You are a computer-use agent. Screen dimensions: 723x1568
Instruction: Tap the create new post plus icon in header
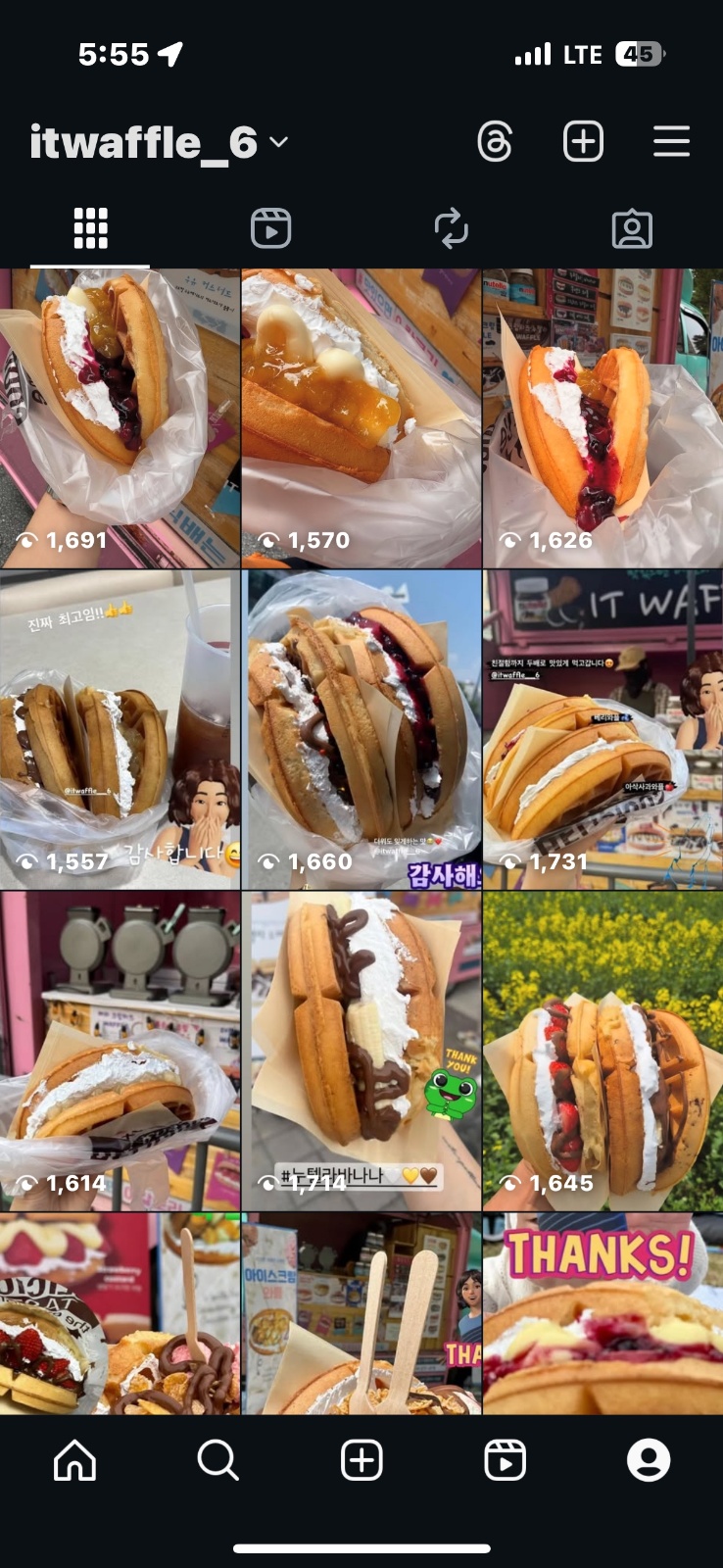(583, 142)
